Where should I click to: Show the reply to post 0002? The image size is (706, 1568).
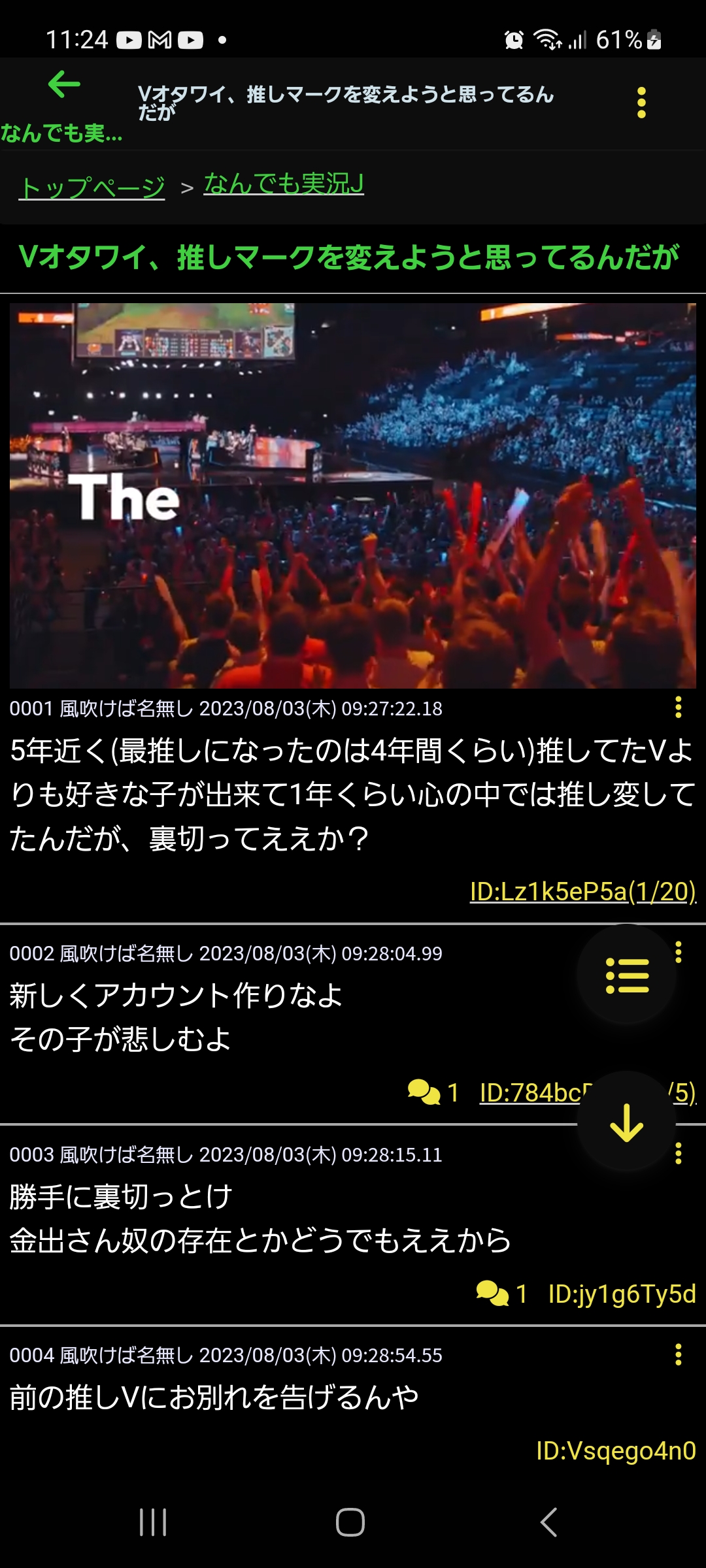point(433,1092)
